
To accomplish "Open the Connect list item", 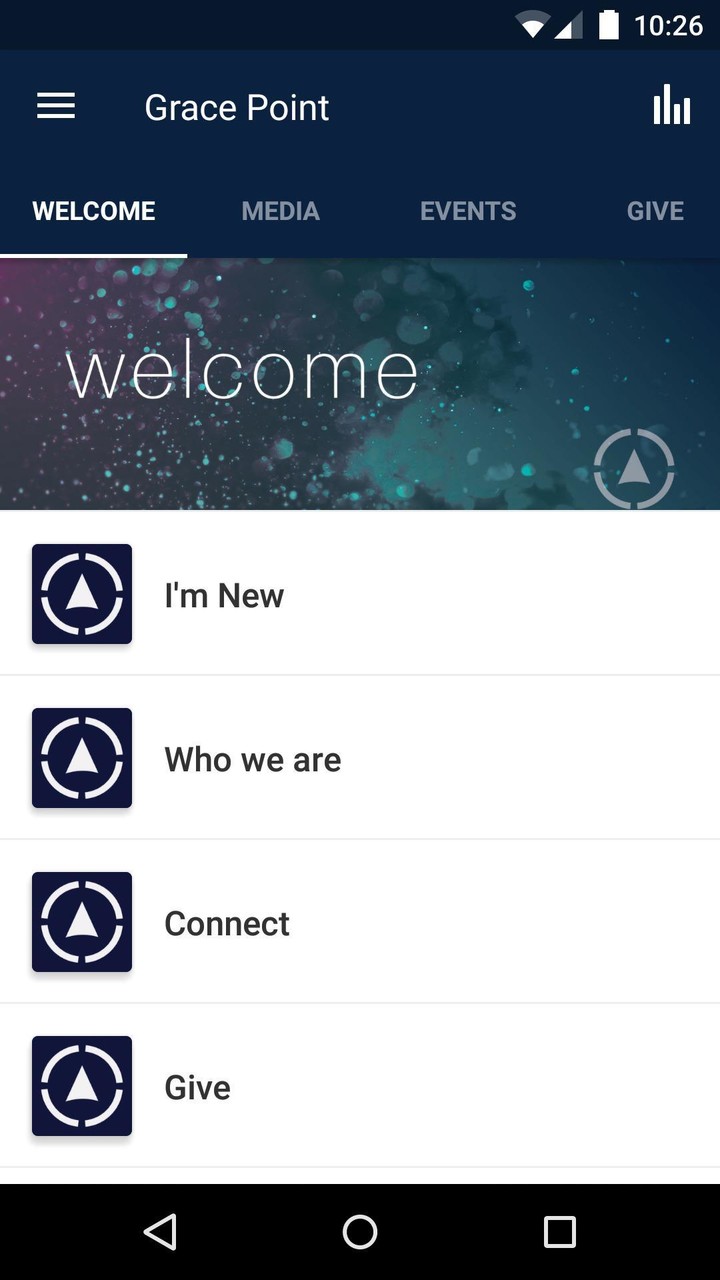I will pos(360,922).
